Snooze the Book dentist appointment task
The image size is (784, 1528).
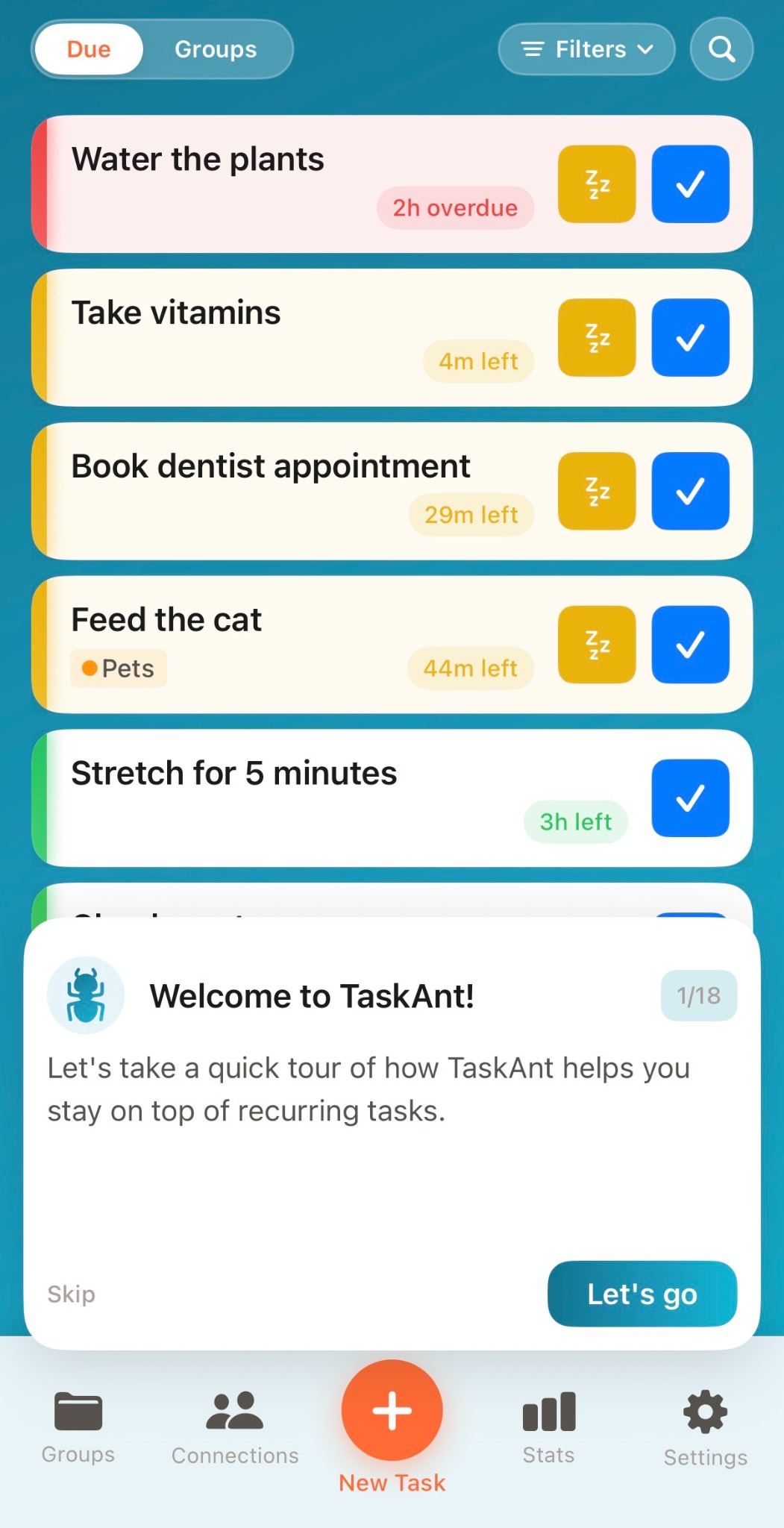tap(596, 491)
